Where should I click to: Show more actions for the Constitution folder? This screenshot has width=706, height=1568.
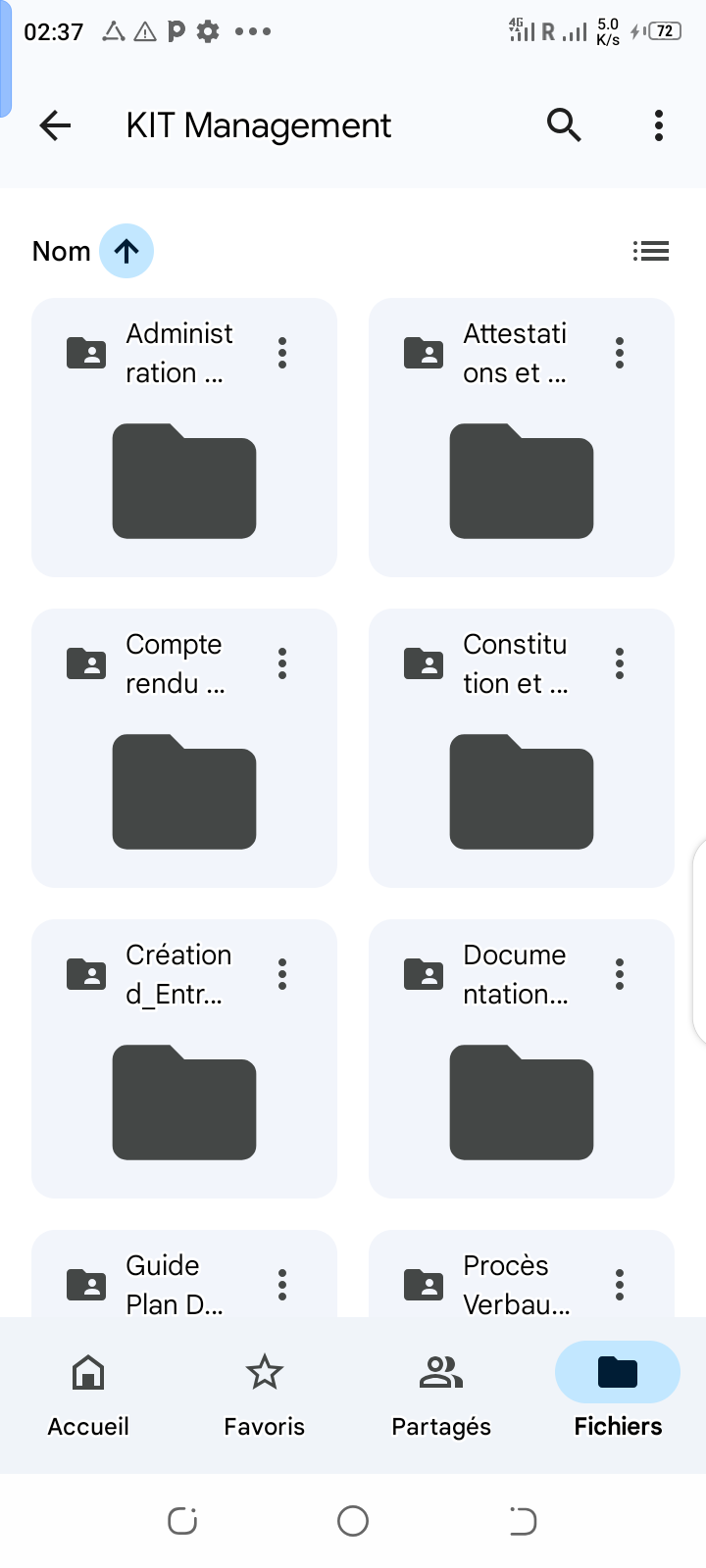pos(620,663)
